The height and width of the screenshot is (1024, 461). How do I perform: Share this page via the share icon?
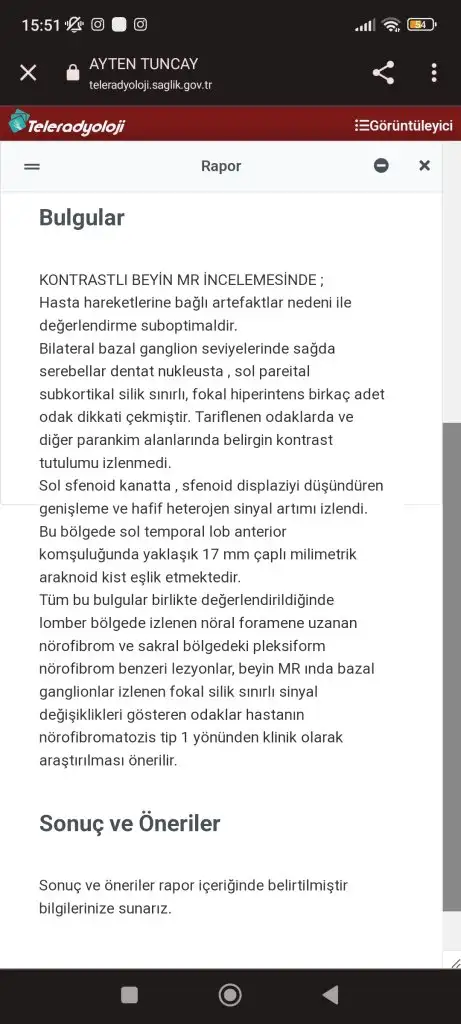pyautogui.click(x=383, y=72)
